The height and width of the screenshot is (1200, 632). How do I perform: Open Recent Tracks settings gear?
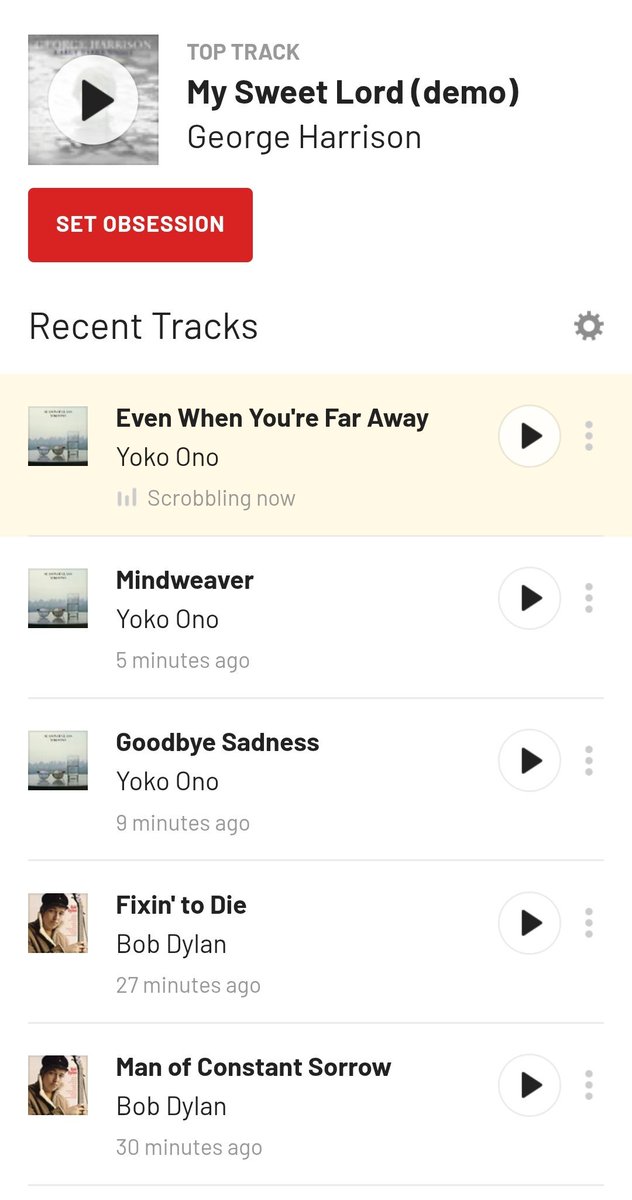pyautogui.click(x=589, y=326)
